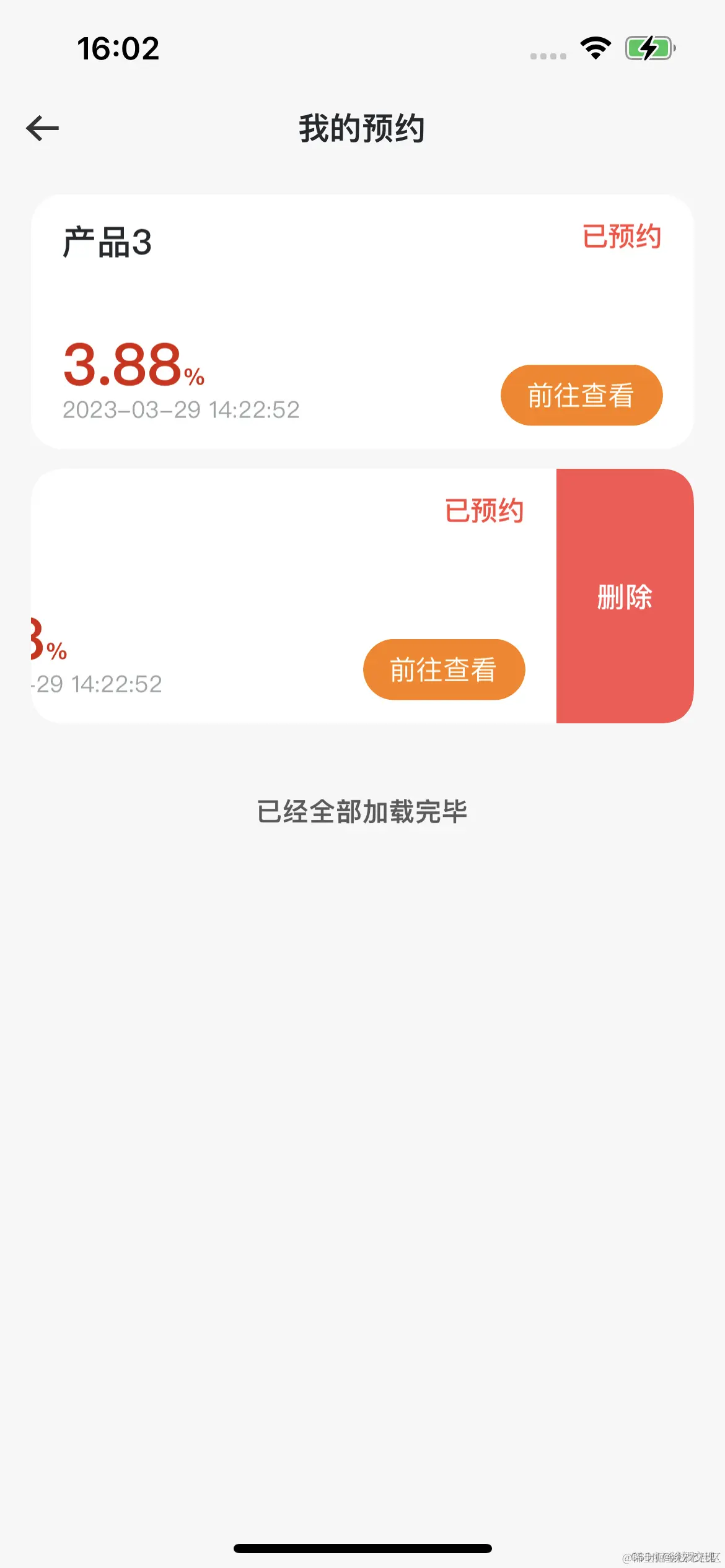Click the back arrow icon

[41, 128]
